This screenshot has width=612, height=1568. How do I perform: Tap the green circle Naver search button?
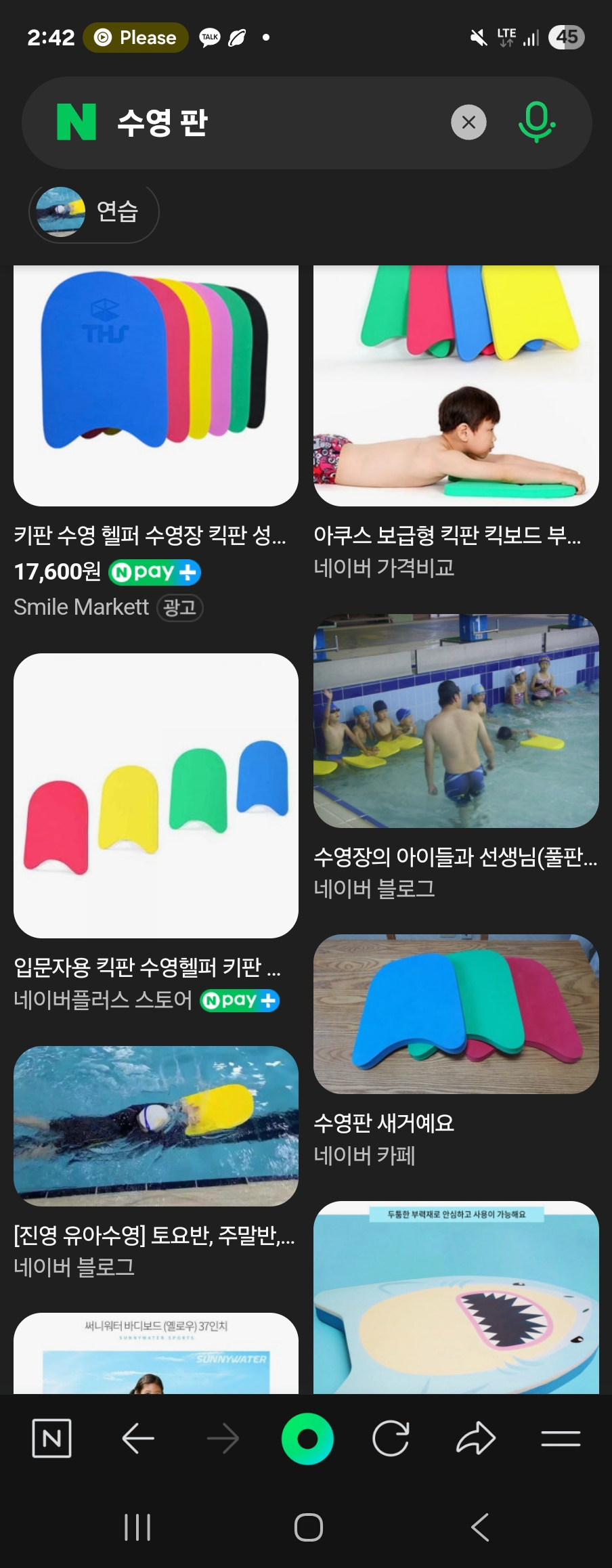[x=307, y=1439]
